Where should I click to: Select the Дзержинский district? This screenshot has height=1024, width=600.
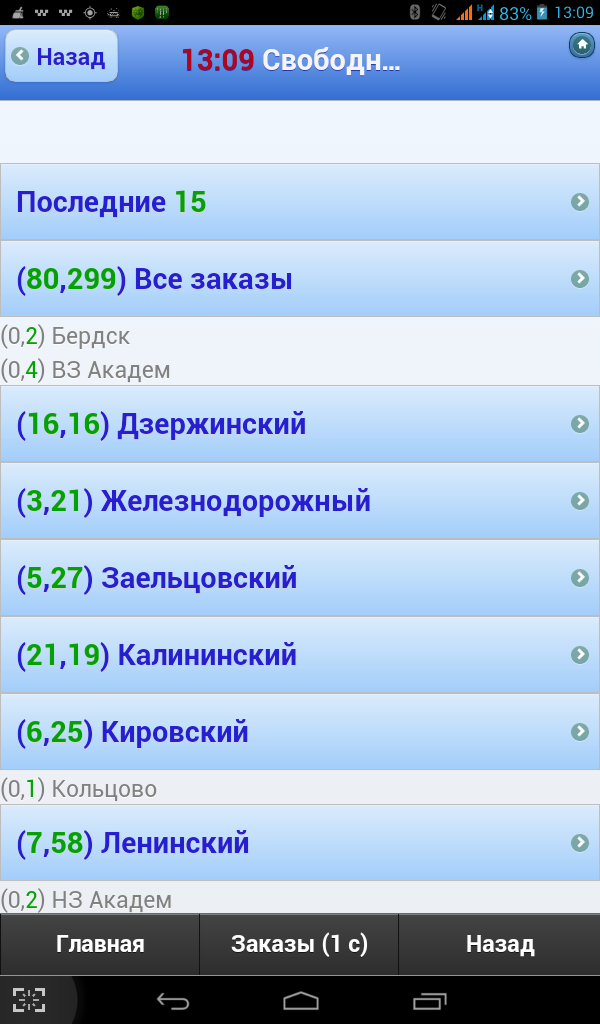coord(300,424)
